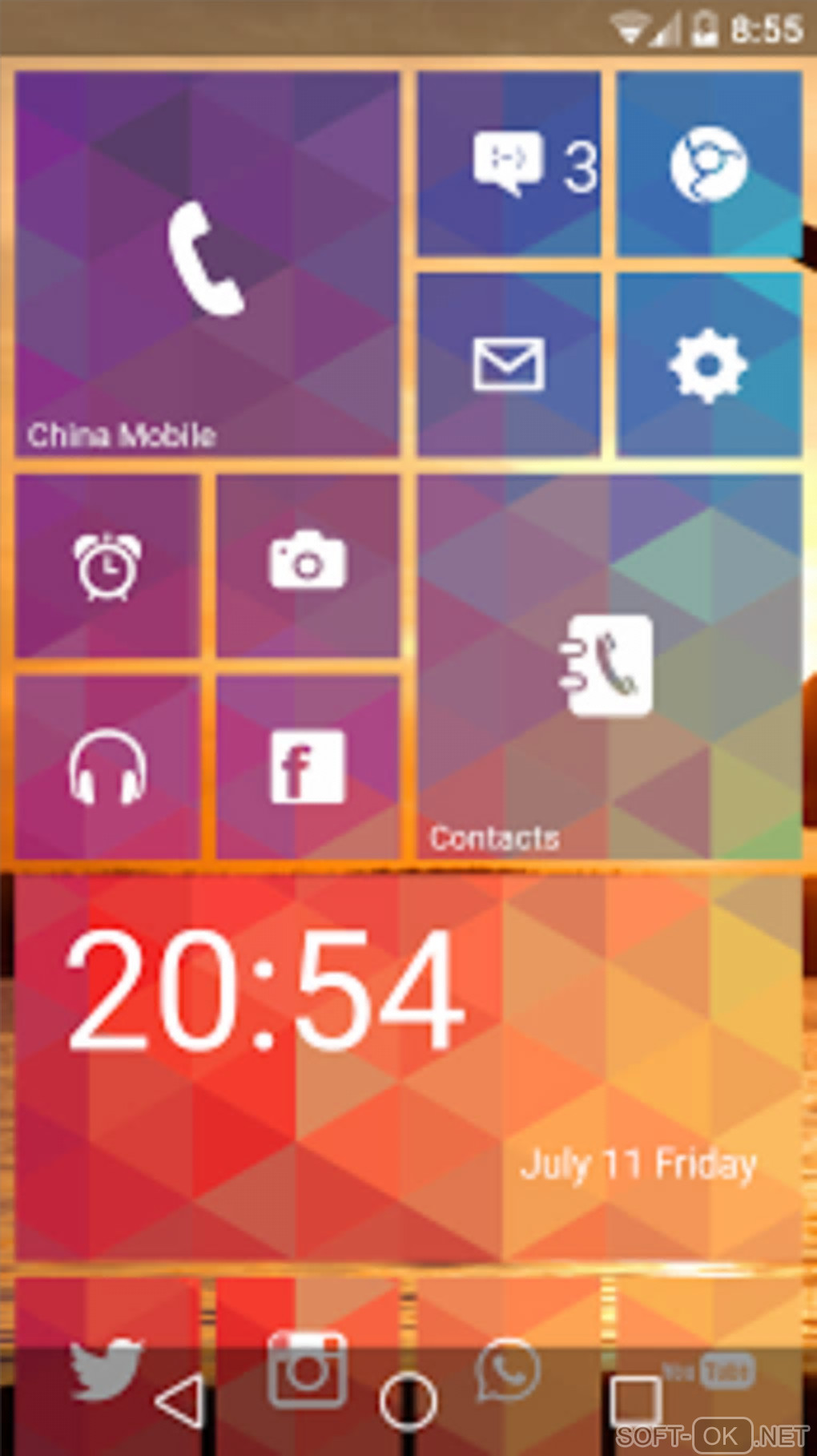
Task: Open the Contacts tile
Action: 609,667
